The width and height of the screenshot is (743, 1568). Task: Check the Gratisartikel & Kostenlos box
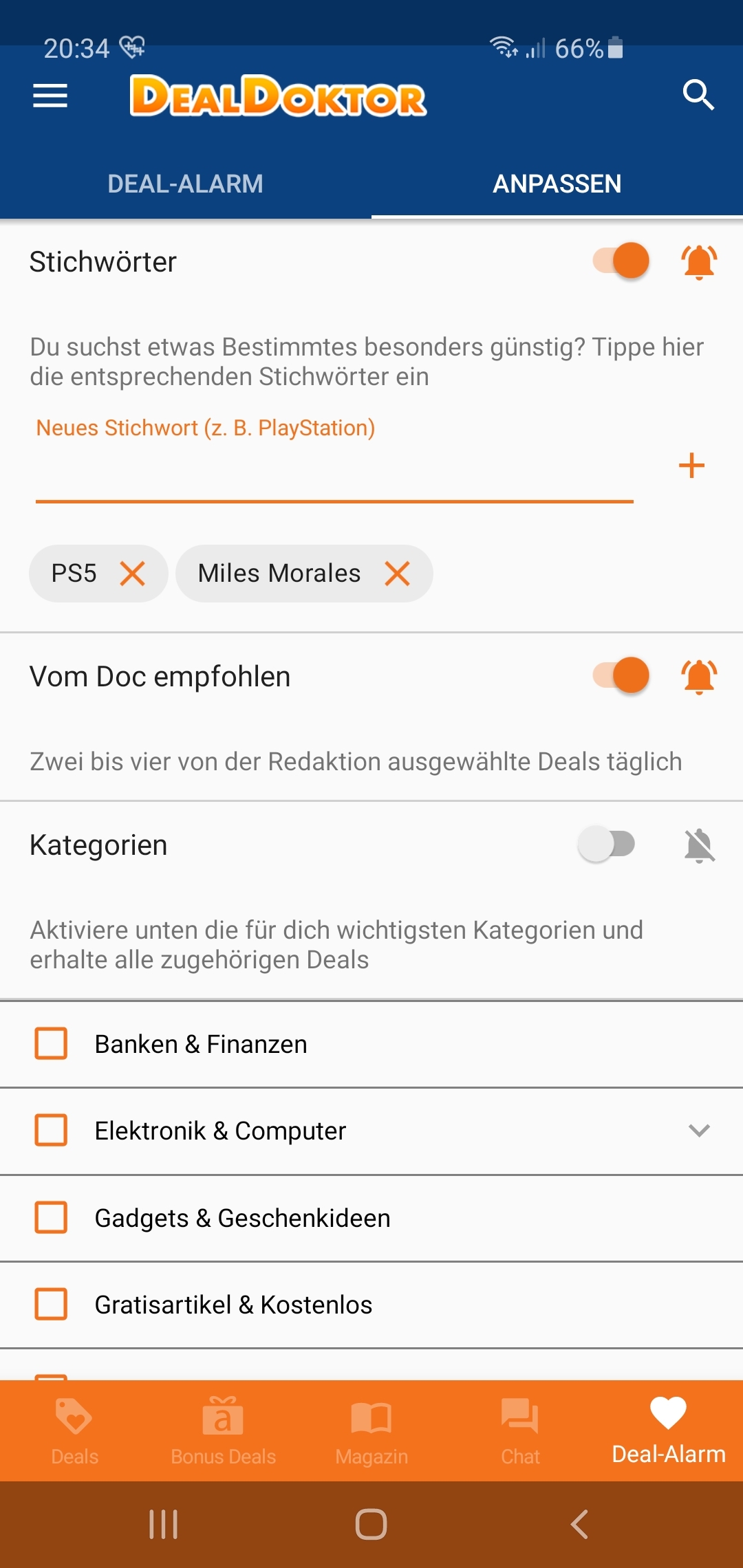[51, 1304]
